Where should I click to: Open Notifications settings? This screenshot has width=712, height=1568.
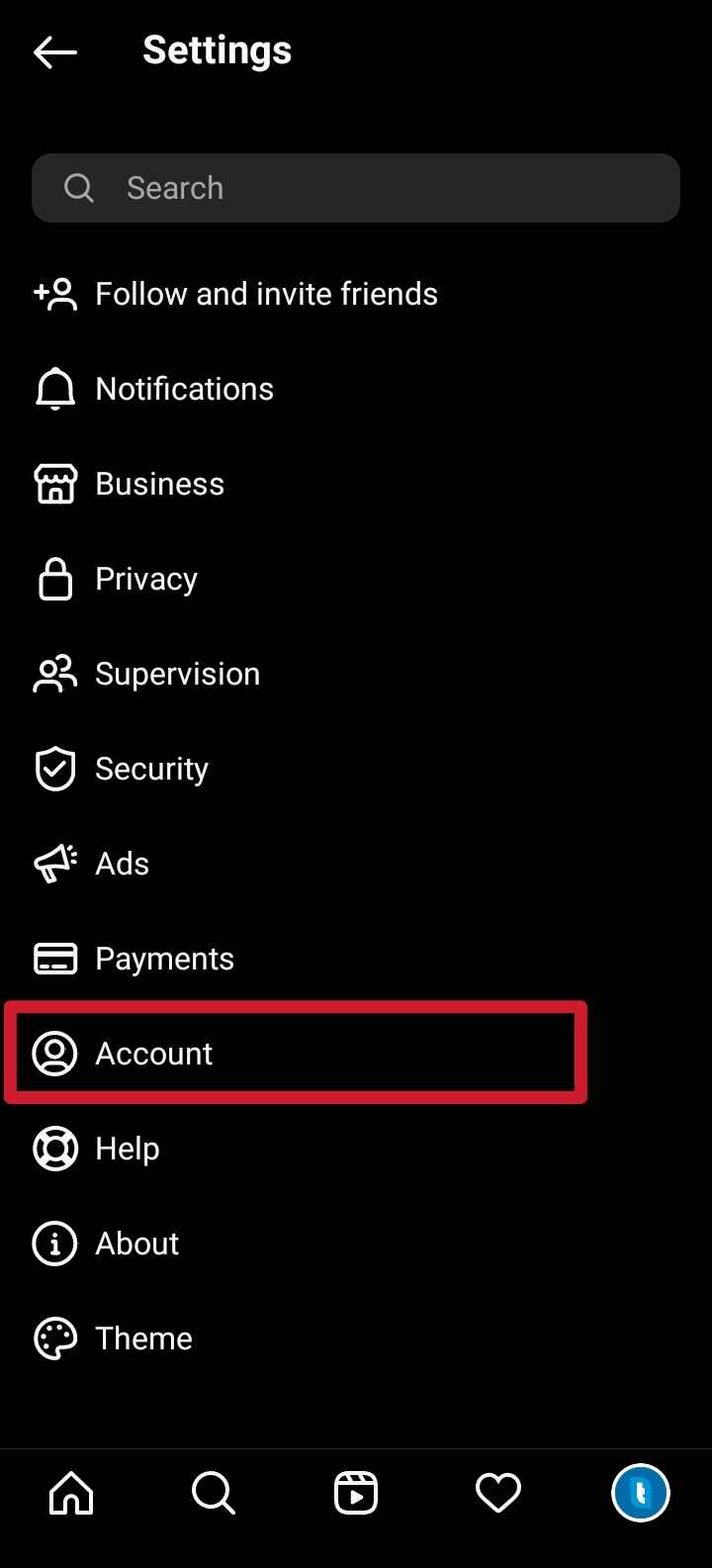pyautogui.click(x=356, y=389)
